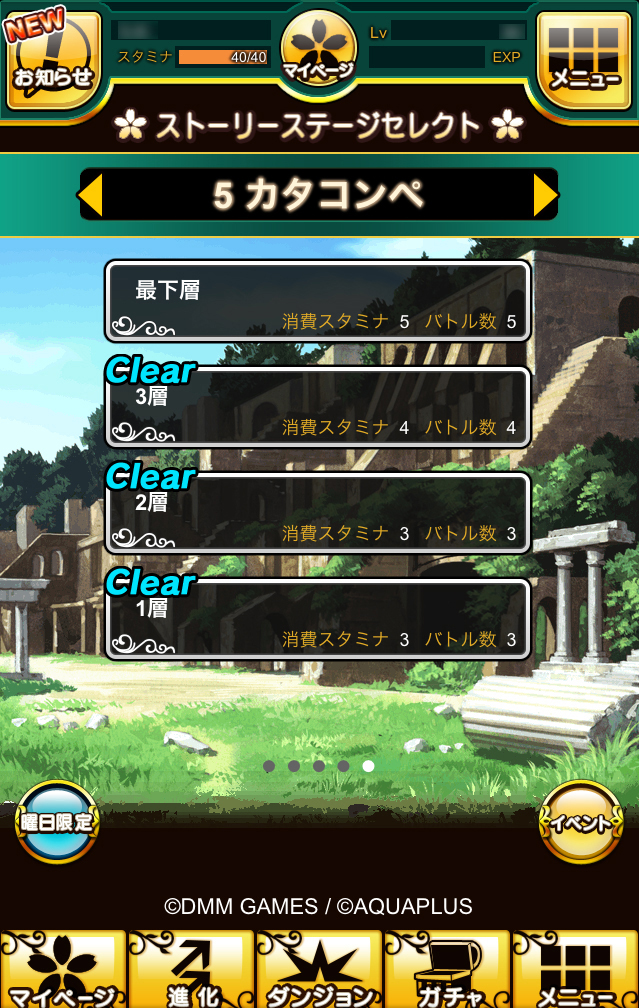Open the お知らせ news button
639x1008 pixels.
53,60
